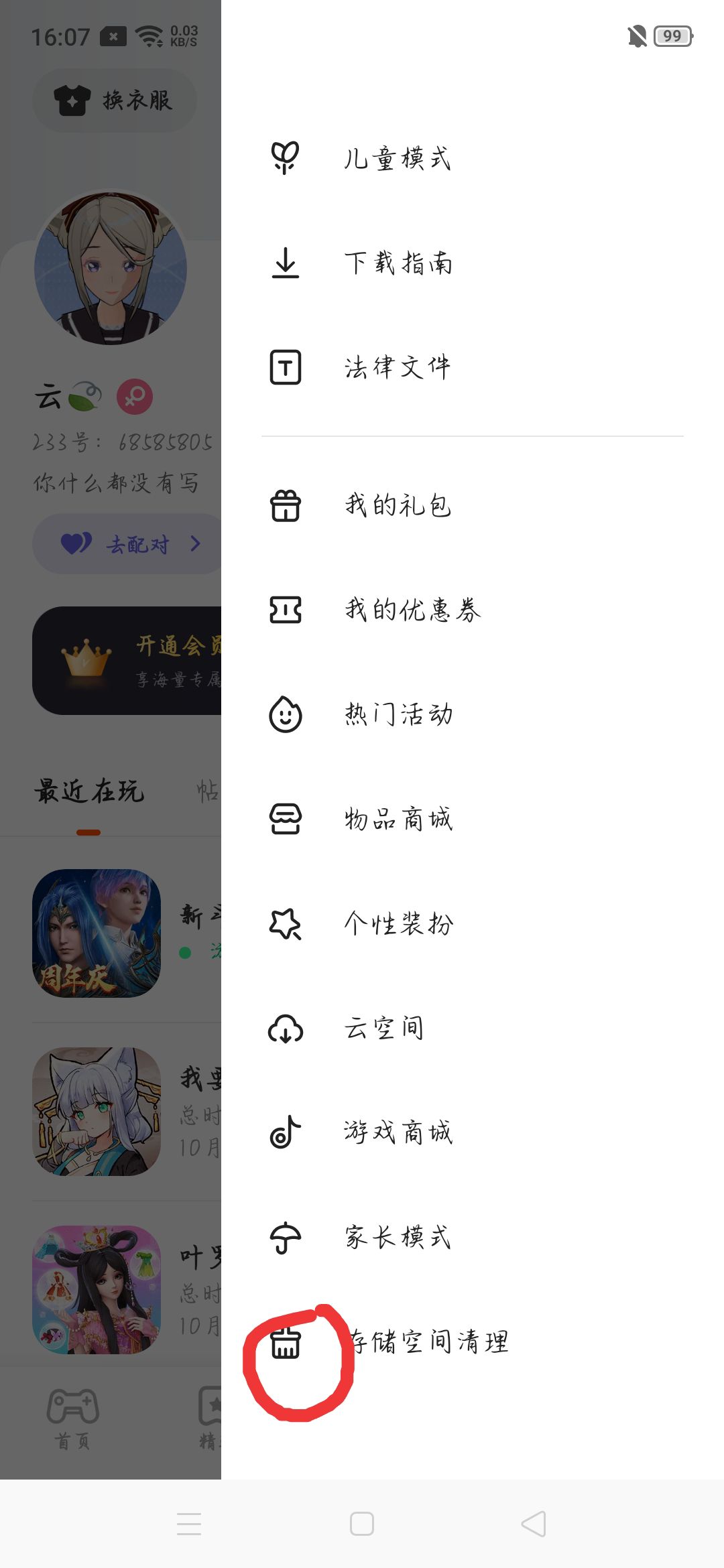
Task: Open 个性装扮 personalization
Action: (398, 923)
